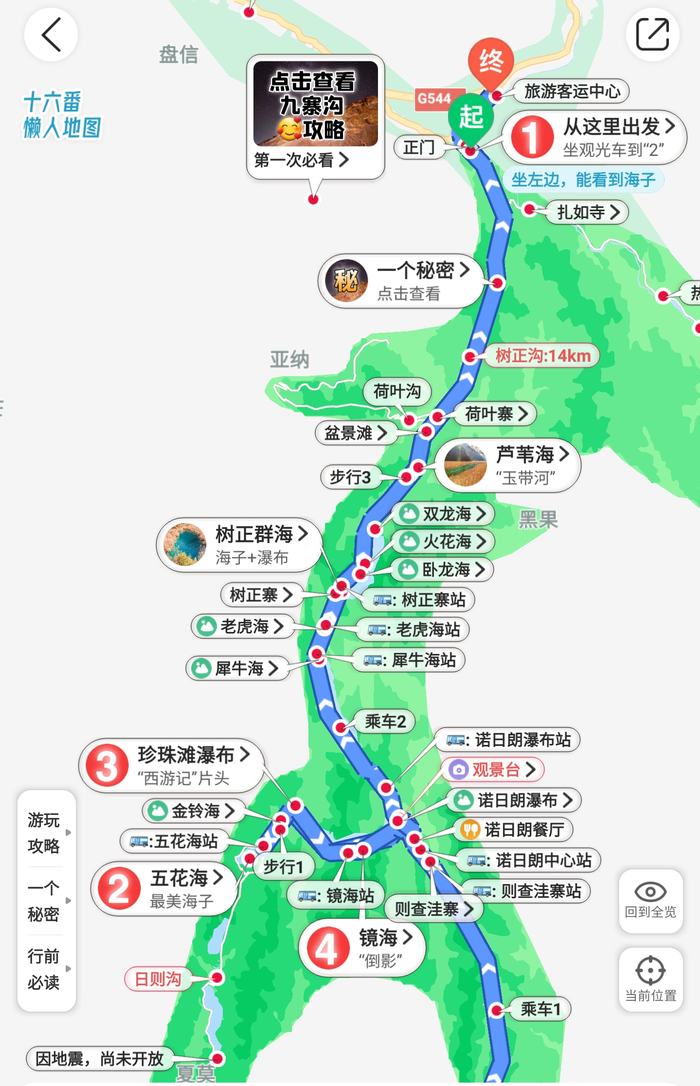Locate me using 当前位置
Viewport: 700px width, 1086px height.
pos(650,980)
